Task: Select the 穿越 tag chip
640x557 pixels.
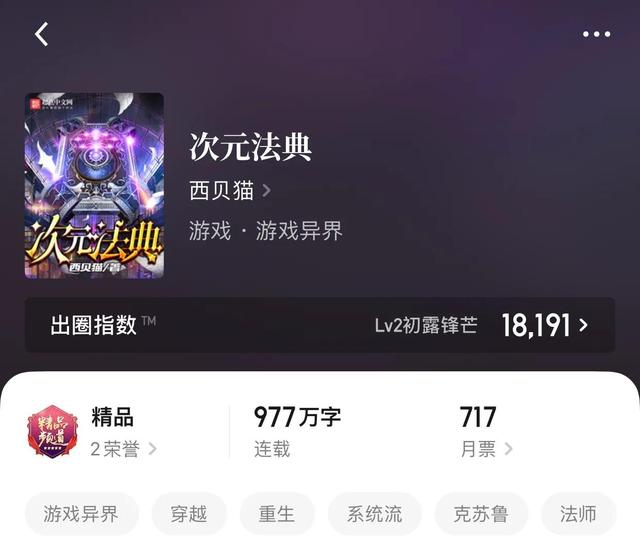Action: point(189,514)
